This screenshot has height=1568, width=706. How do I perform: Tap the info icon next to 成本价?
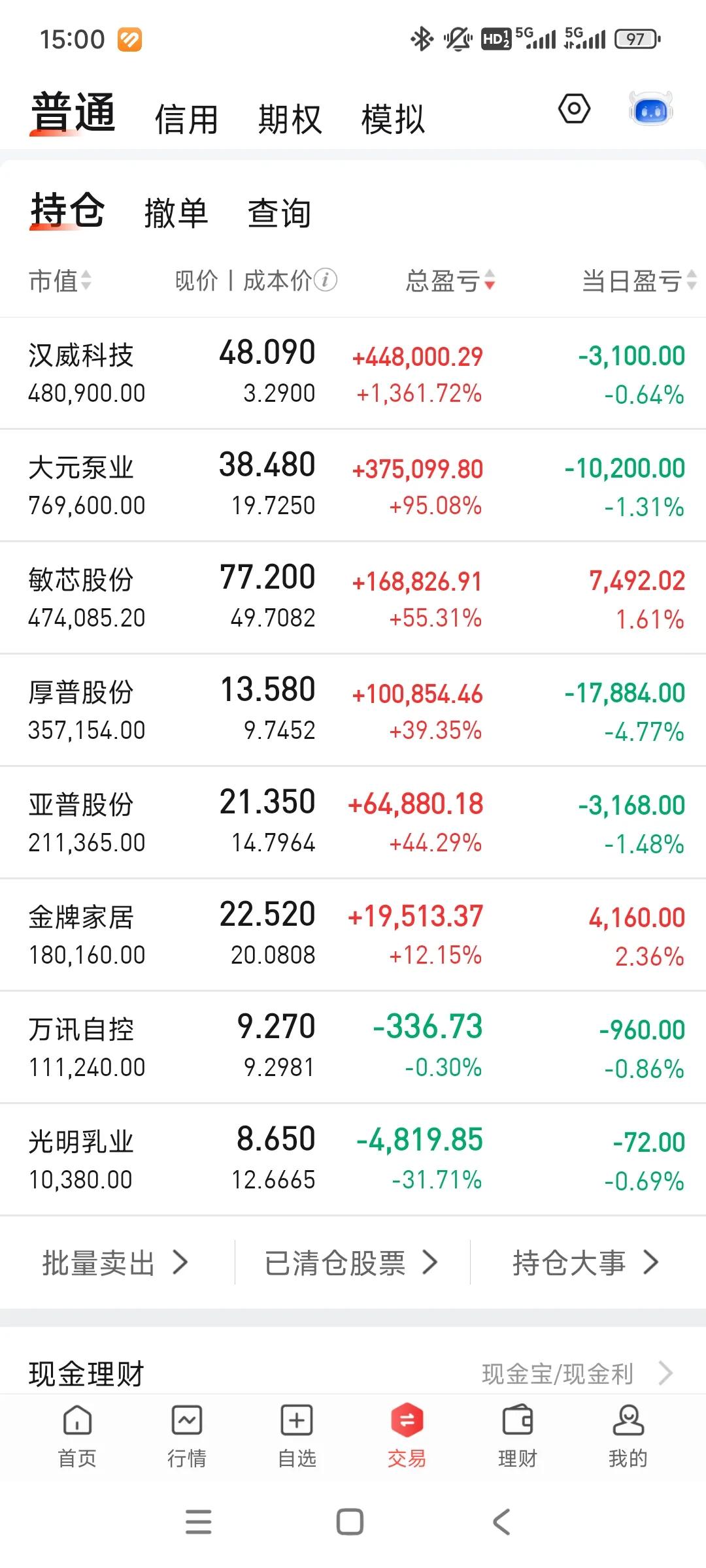coord(325,280)
